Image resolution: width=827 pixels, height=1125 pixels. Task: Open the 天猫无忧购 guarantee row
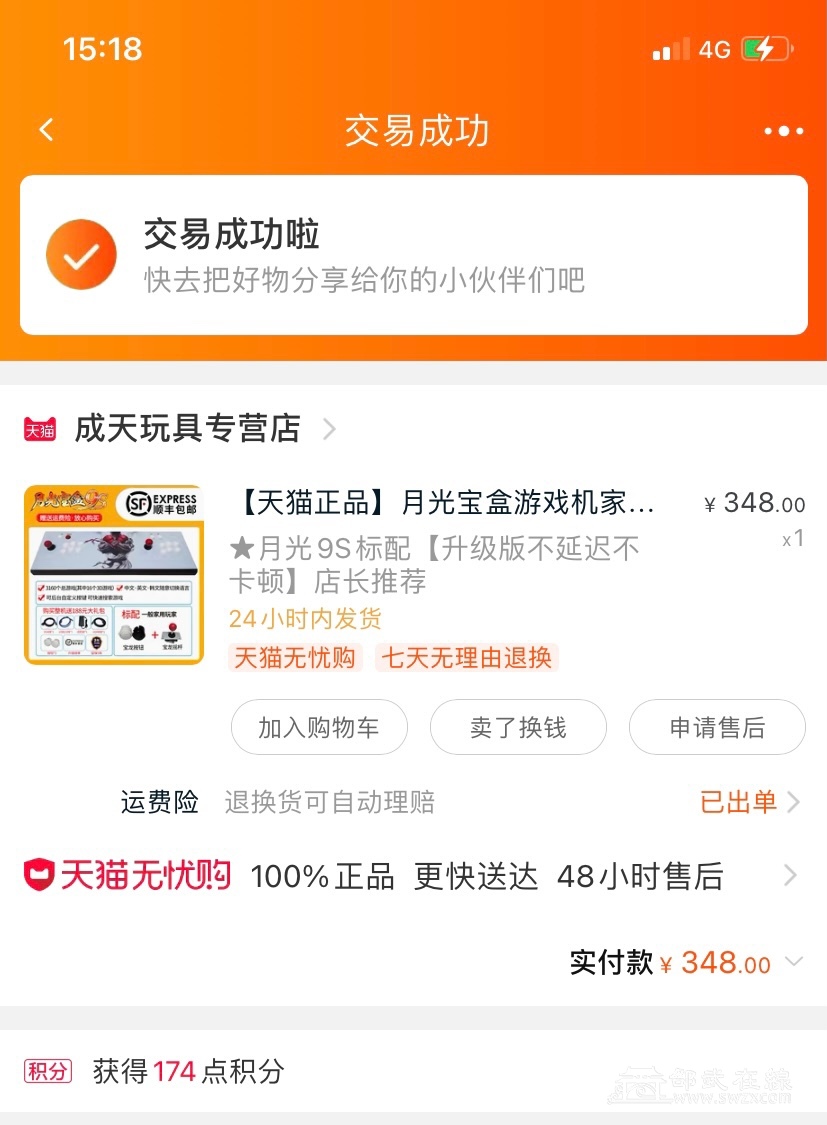point(413,877)
